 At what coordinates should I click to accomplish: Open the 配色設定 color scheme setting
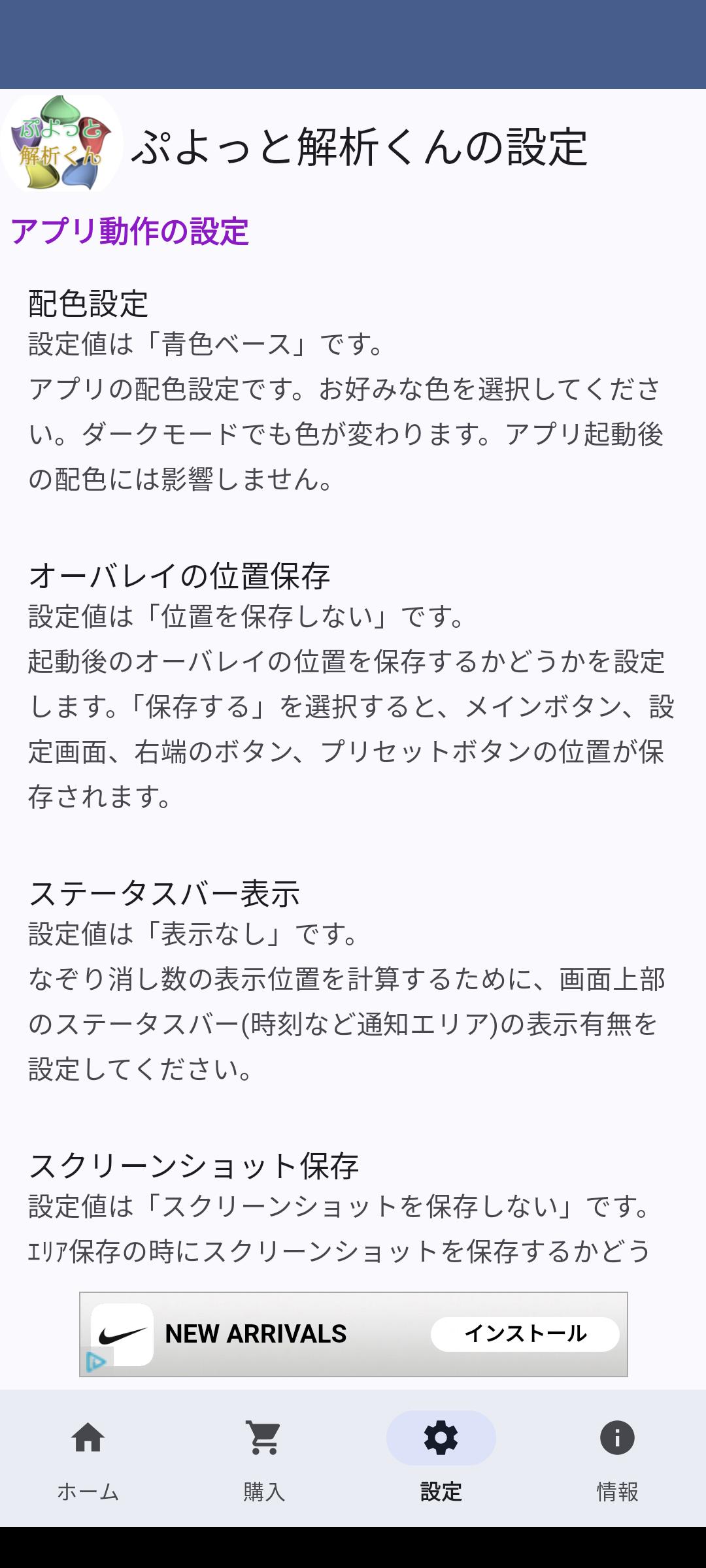(353, 391)
